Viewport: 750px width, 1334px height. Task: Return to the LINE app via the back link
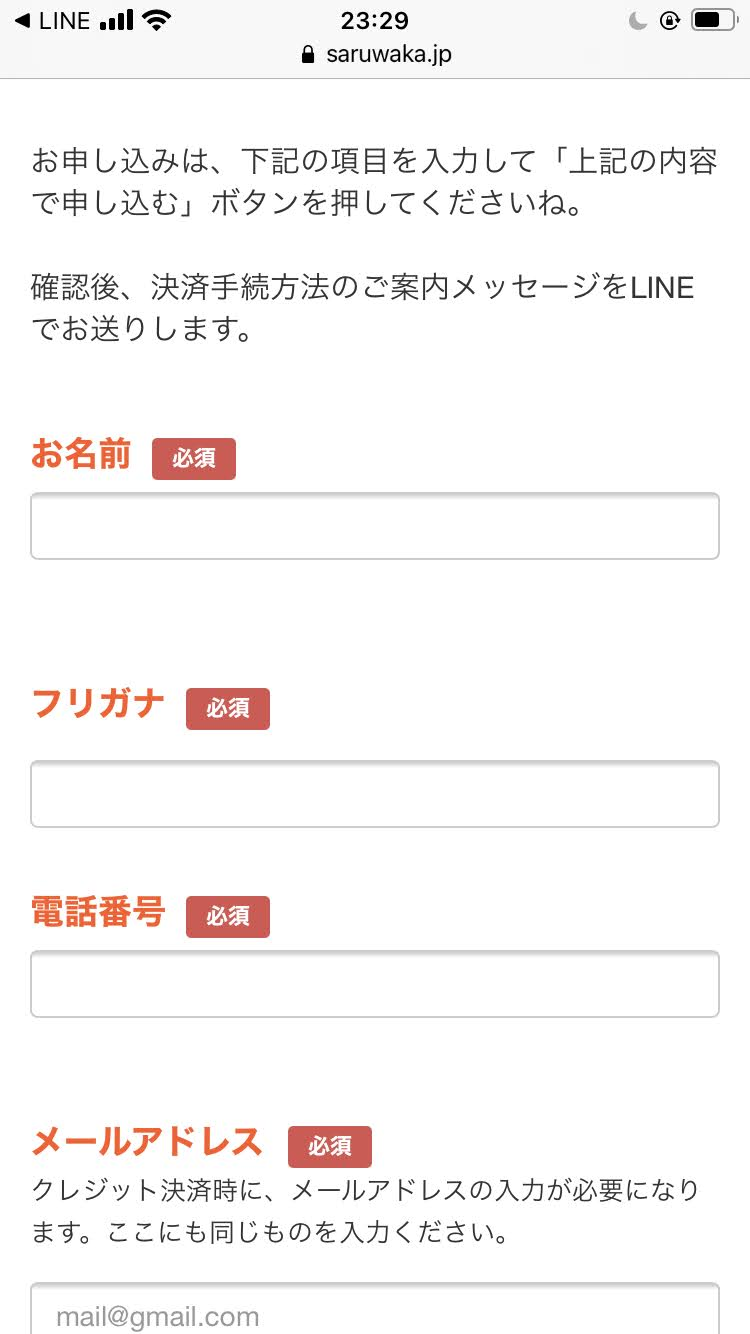52,20
